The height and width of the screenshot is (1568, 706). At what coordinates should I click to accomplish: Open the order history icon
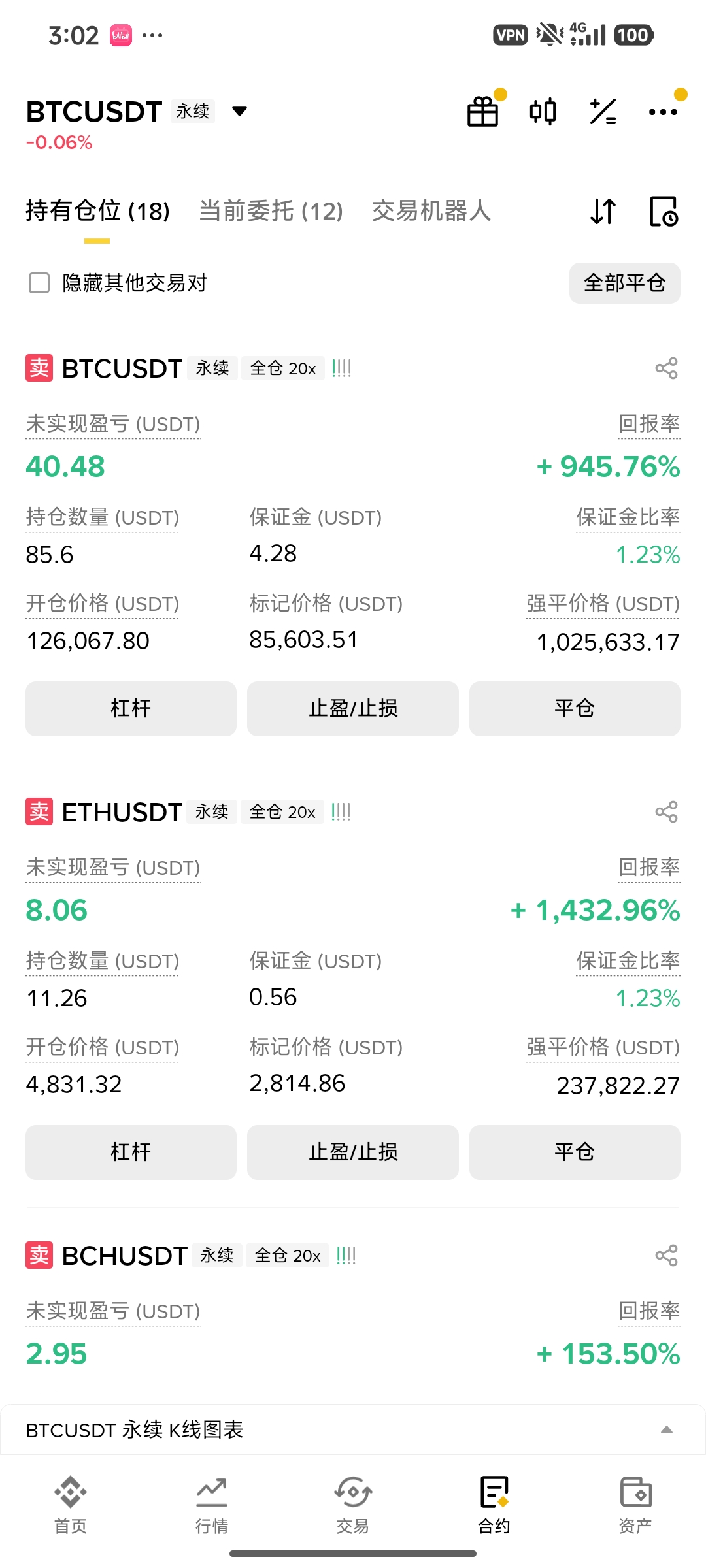(x=664, y=211)
